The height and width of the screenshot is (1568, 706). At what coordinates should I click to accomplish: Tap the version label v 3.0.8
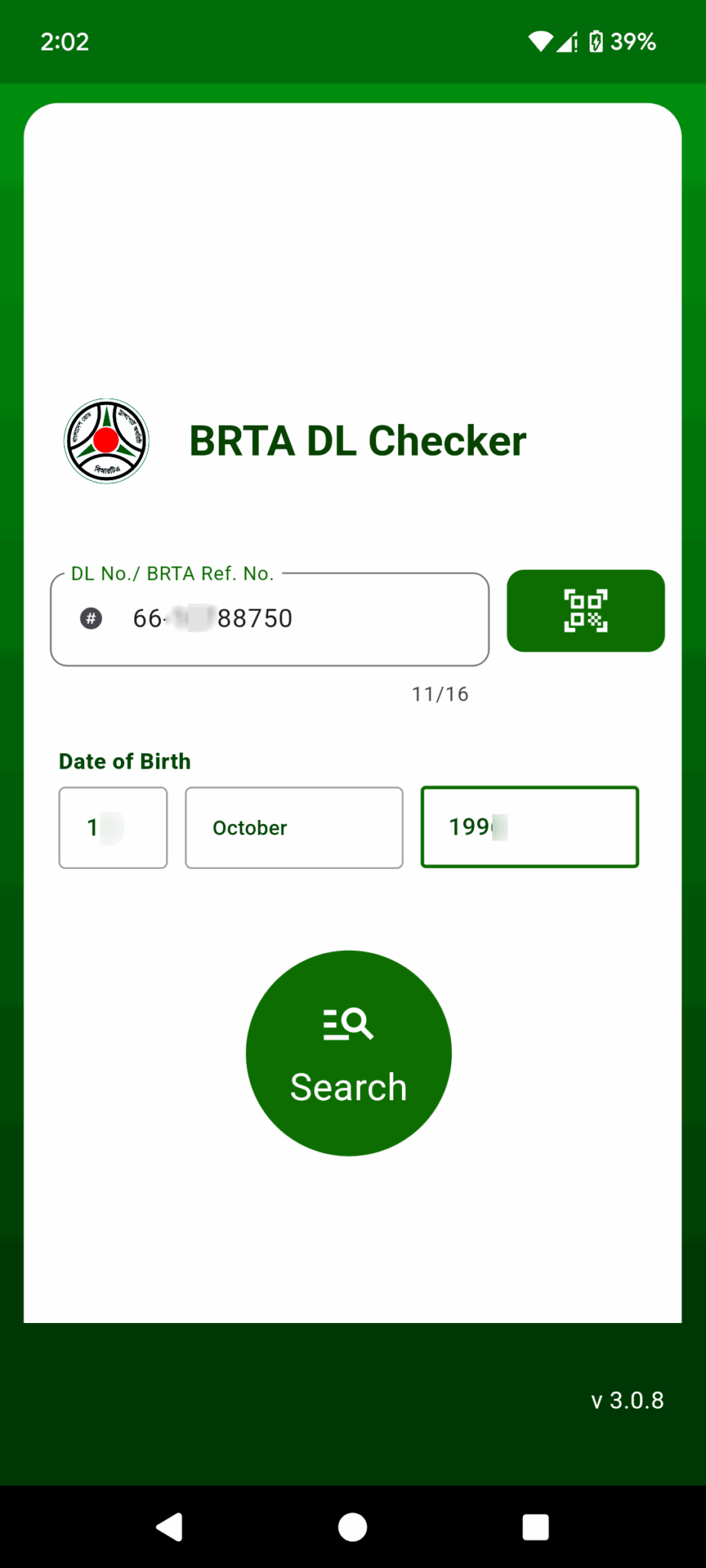(x=626, y=1400)
